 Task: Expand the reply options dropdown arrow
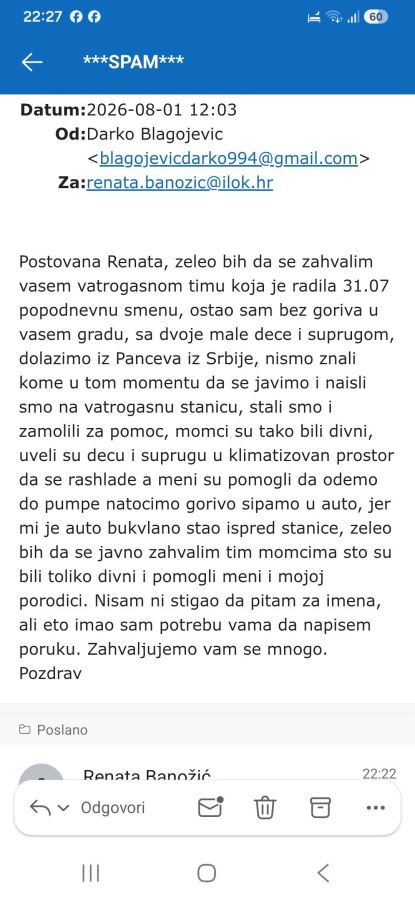point(64,808)
